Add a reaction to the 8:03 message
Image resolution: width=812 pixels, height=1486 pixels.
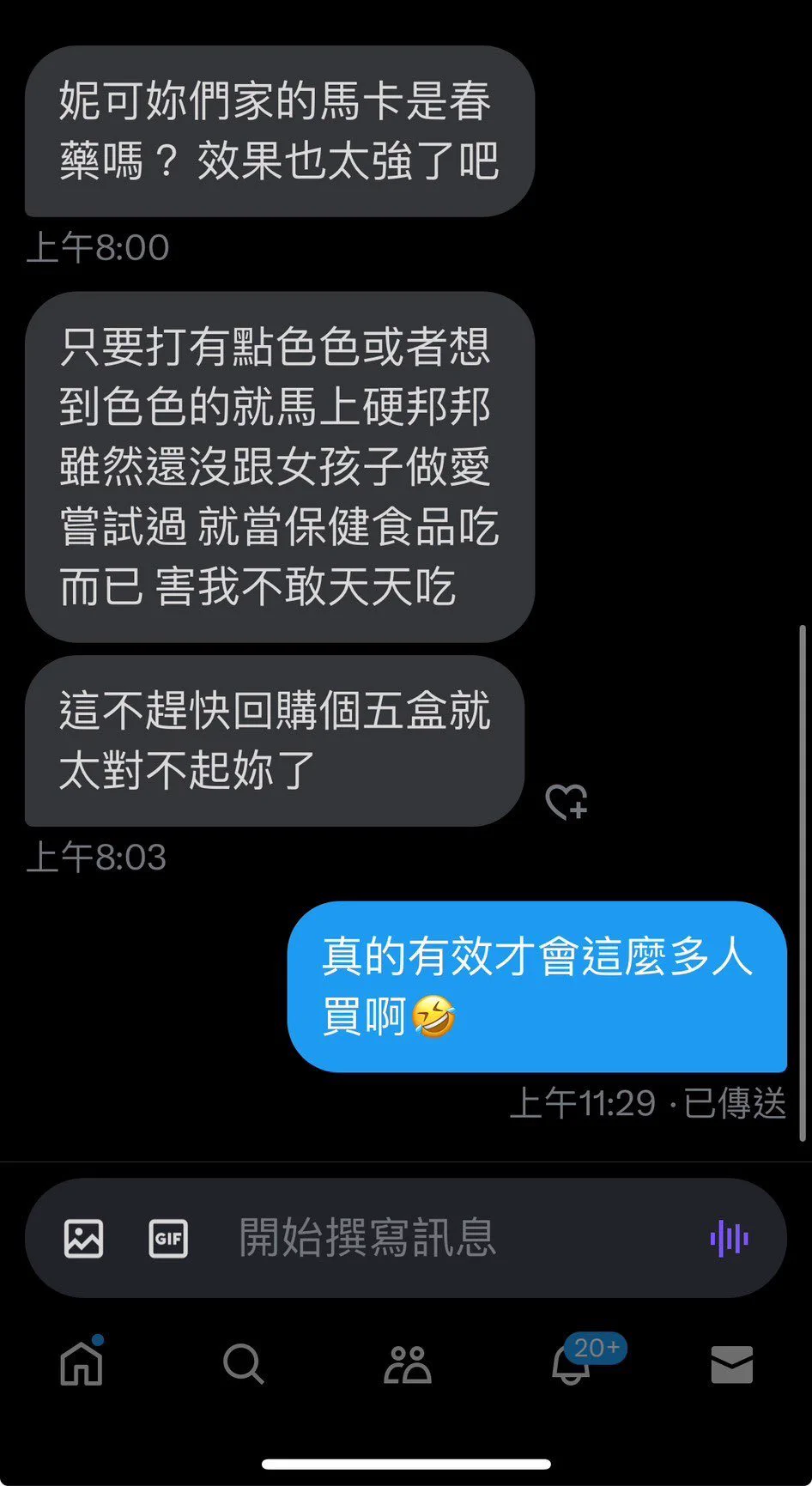click(567, 802)
